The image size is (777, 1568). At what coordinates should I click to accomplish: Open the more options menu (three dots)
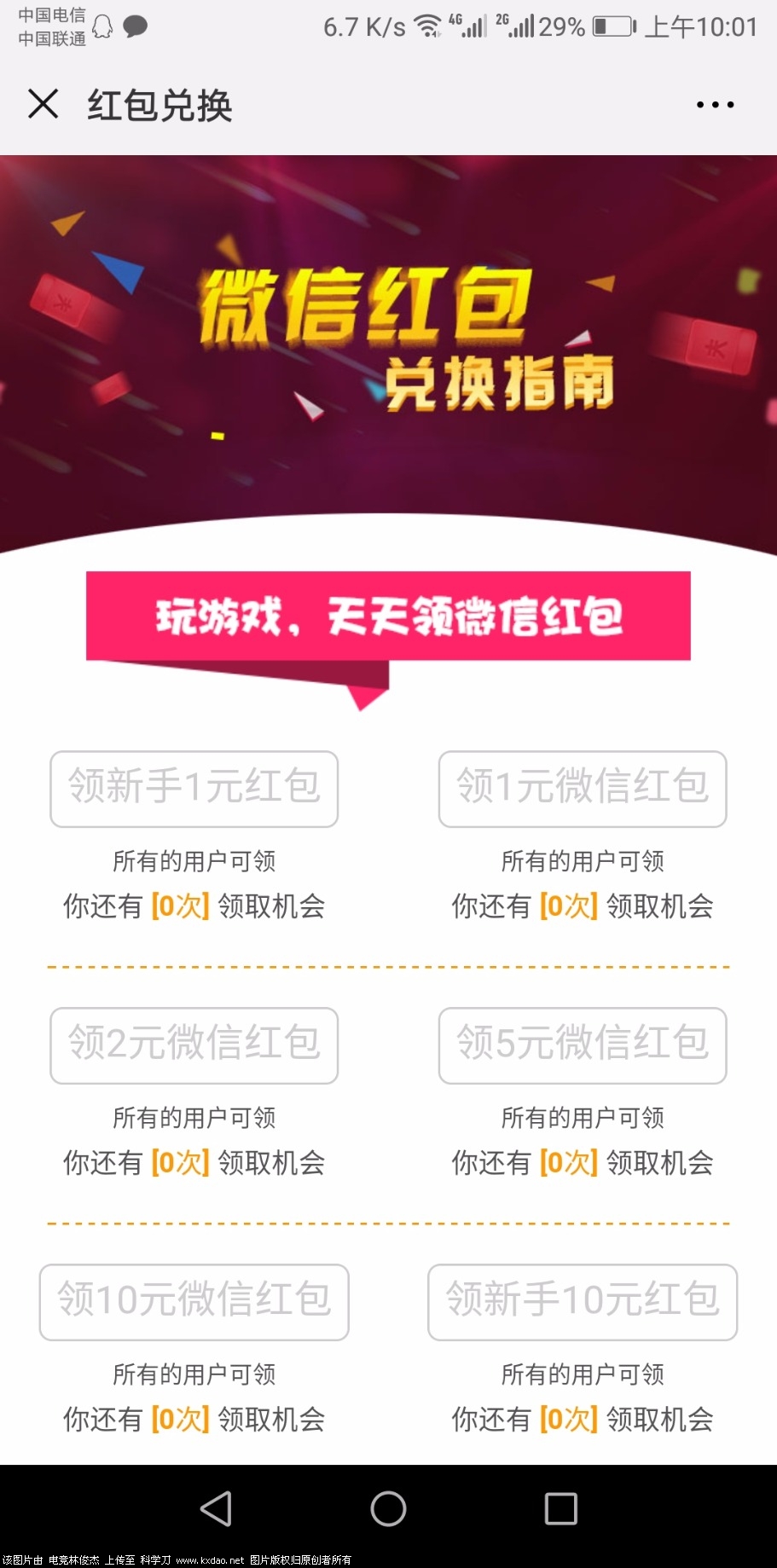point(714,103)
